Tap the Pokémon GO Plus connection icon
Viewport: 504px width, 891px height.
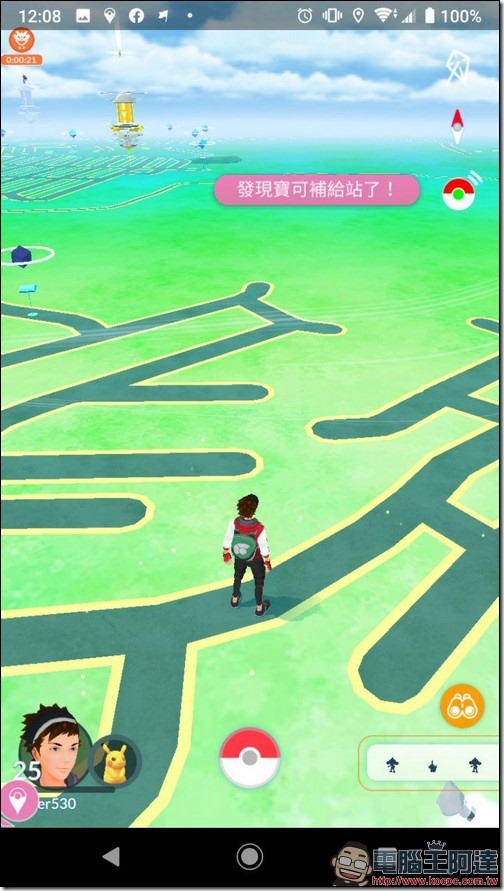460,193
